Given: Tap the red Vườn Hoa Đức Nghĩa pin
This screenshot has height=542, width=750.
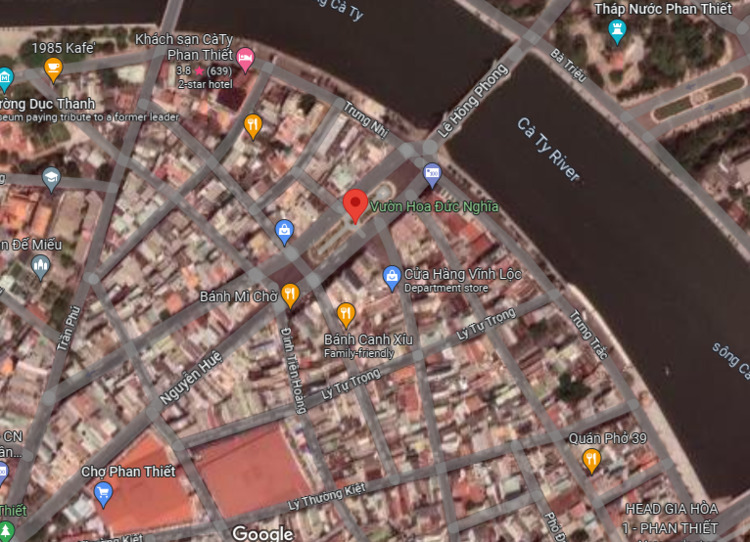Looking at the screenshot, I should tap(354, 205).
